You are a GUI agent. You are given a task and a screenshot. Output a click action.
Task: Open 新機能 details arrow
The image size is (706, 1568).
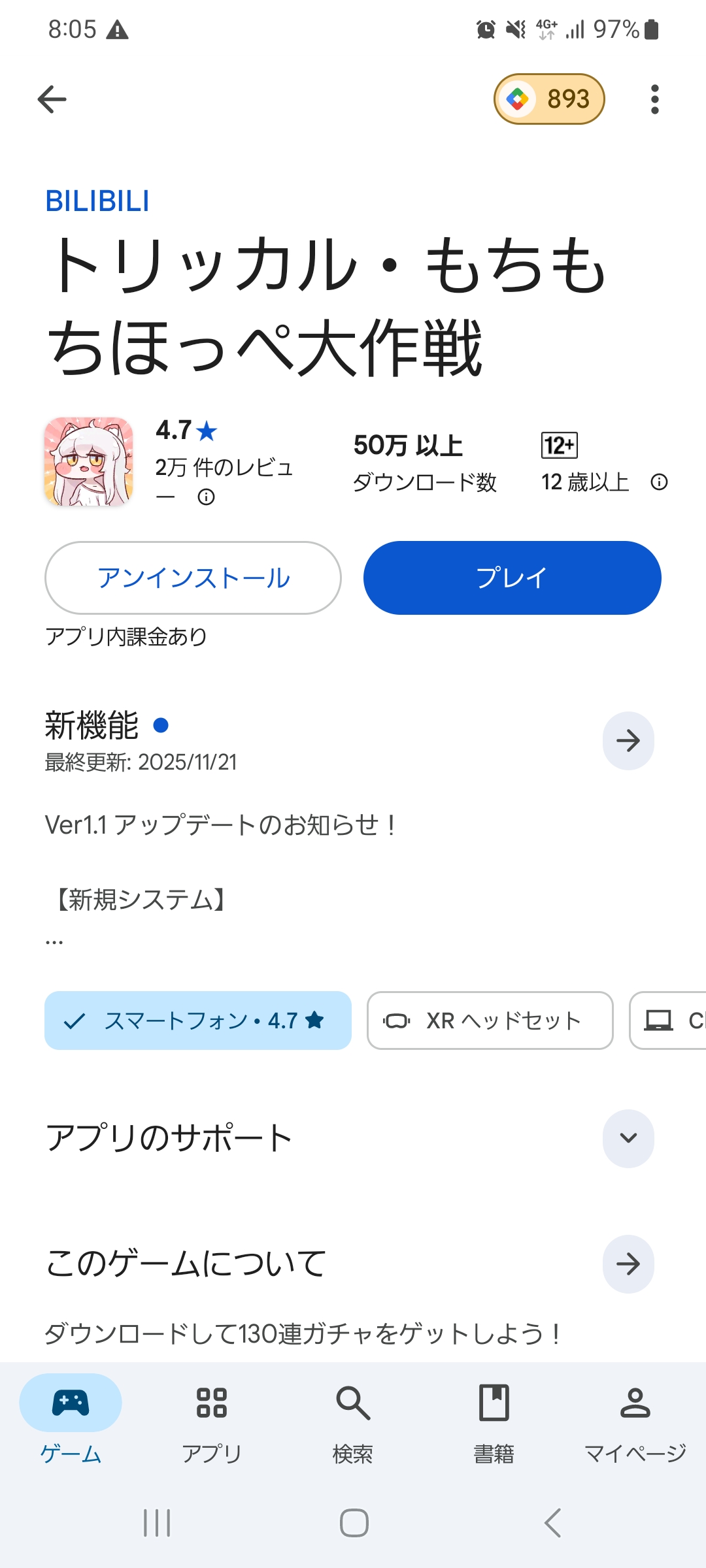click(628, 741)
